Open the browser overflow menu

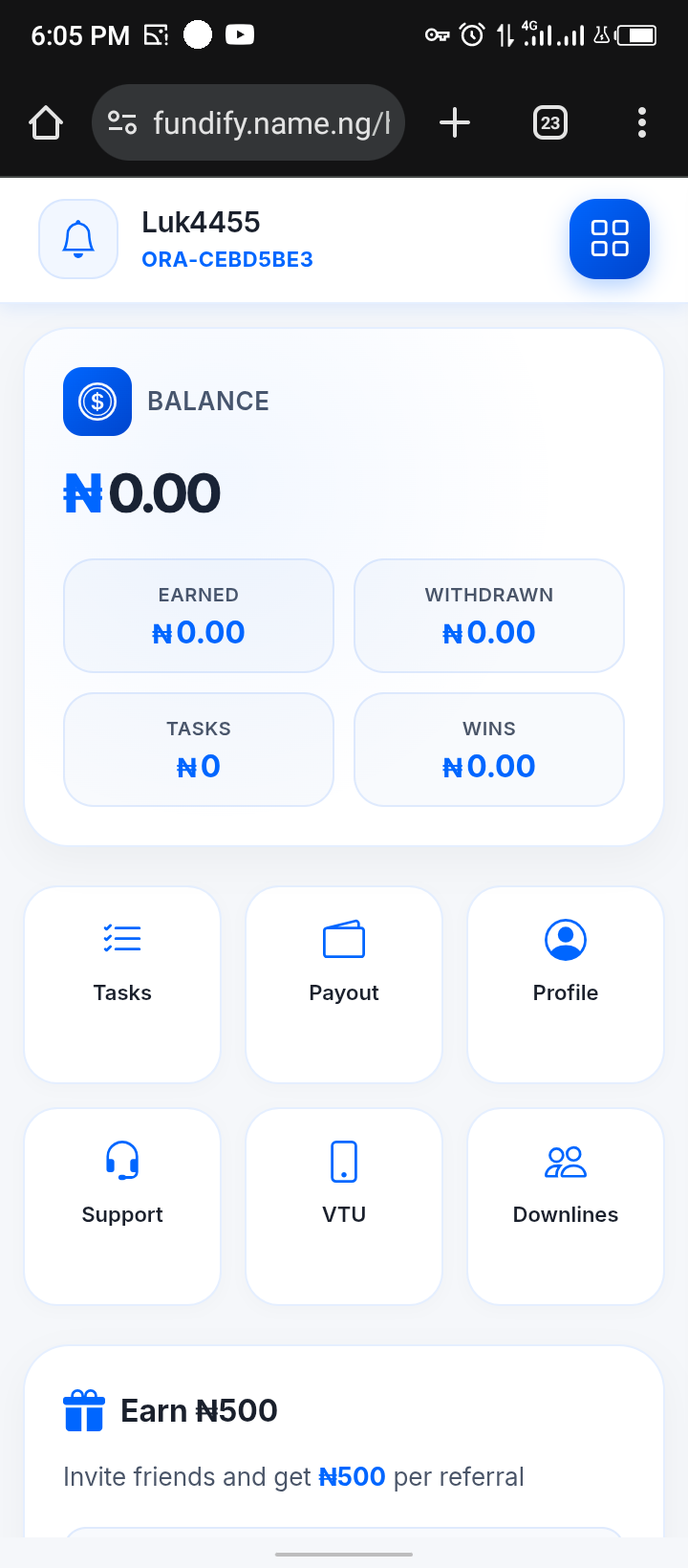pyautogui.click(x=642, y=122)
